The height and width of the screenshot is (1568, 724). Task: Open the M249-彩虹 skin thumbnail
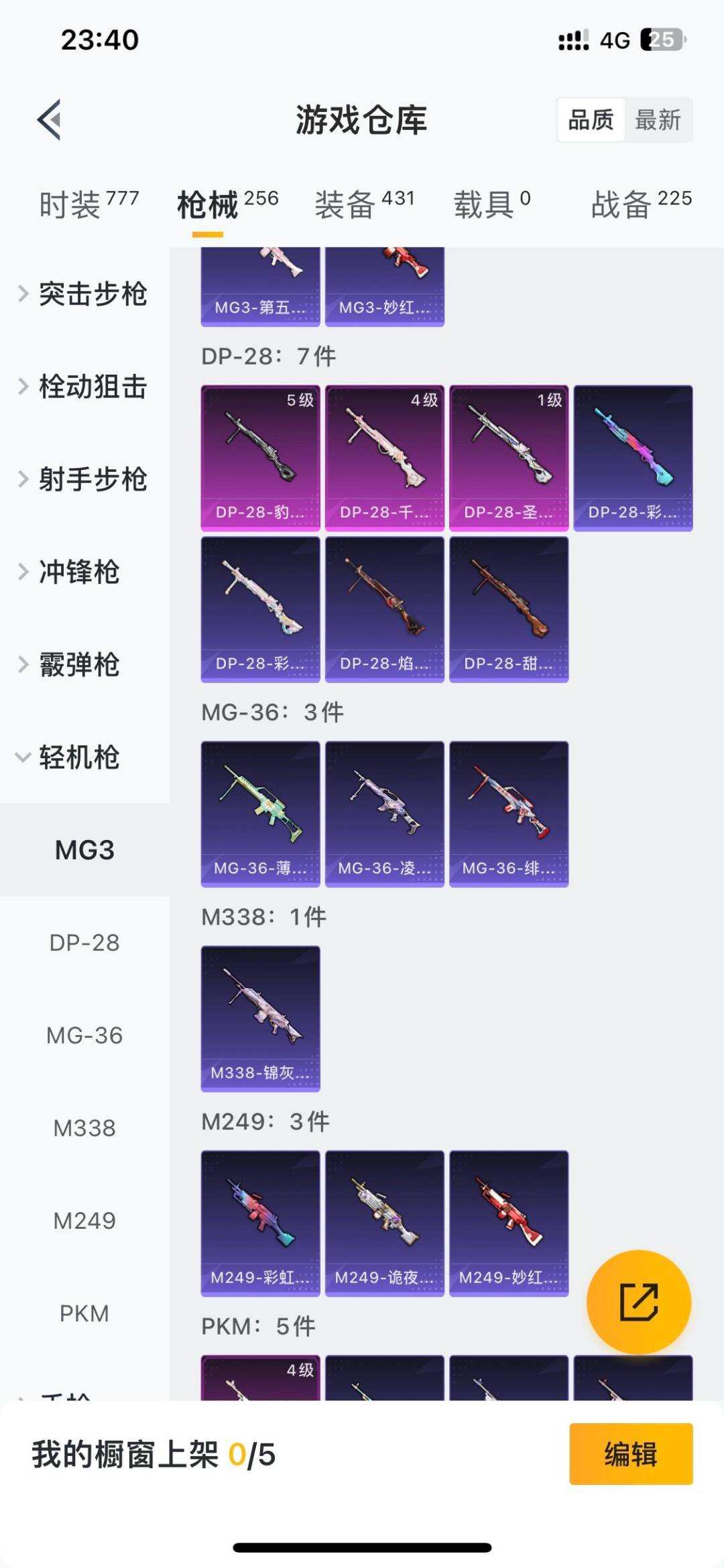[x=260, y=1221]
